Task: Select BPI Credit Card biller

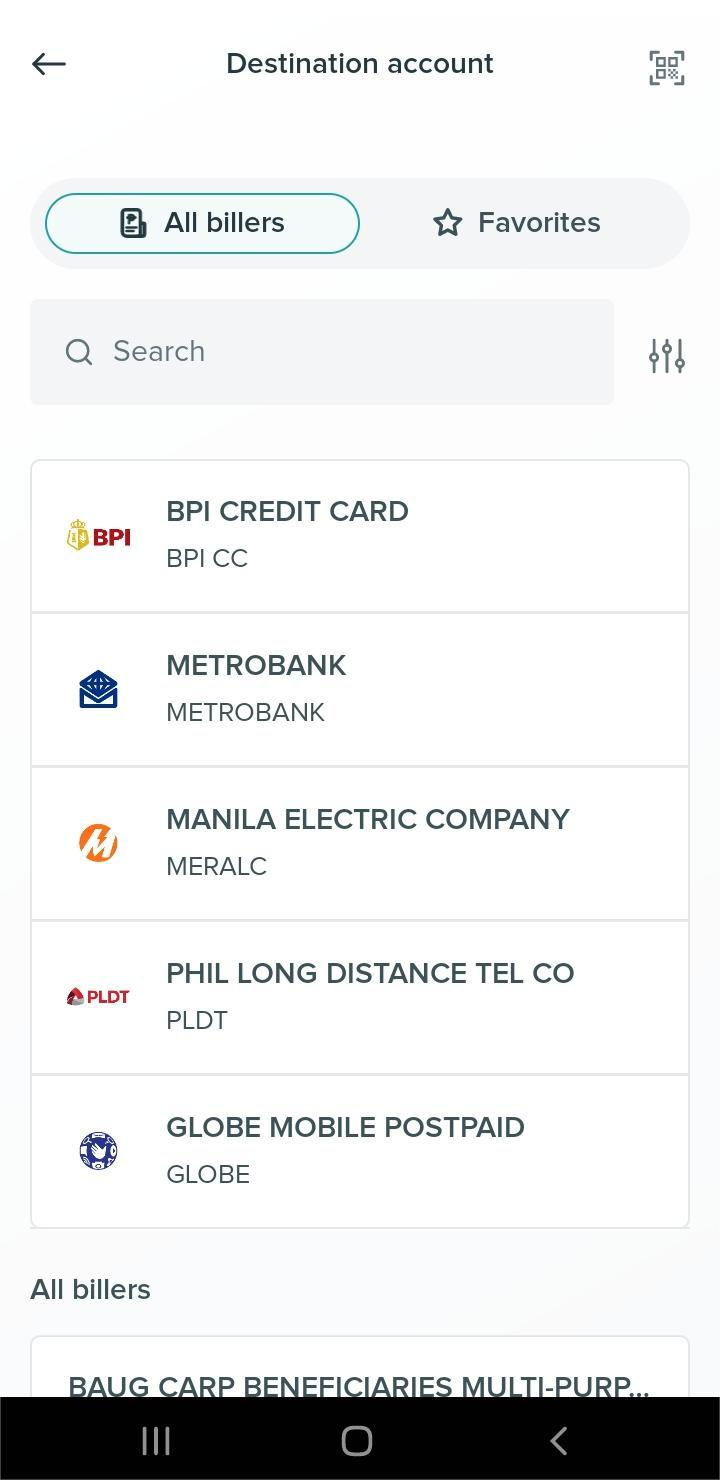Action: coord(360,535)
